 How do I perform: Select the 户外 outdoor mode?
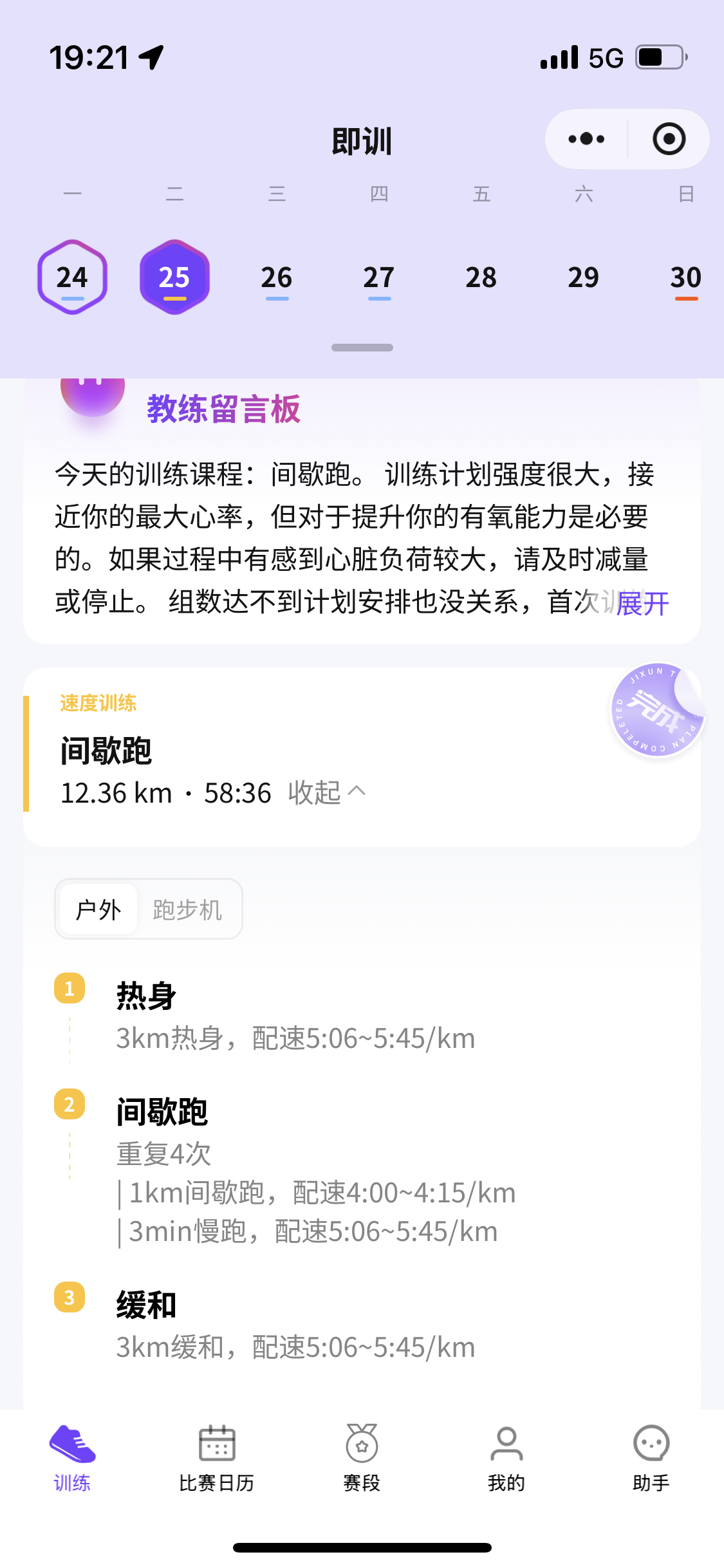tap(98, 910)
